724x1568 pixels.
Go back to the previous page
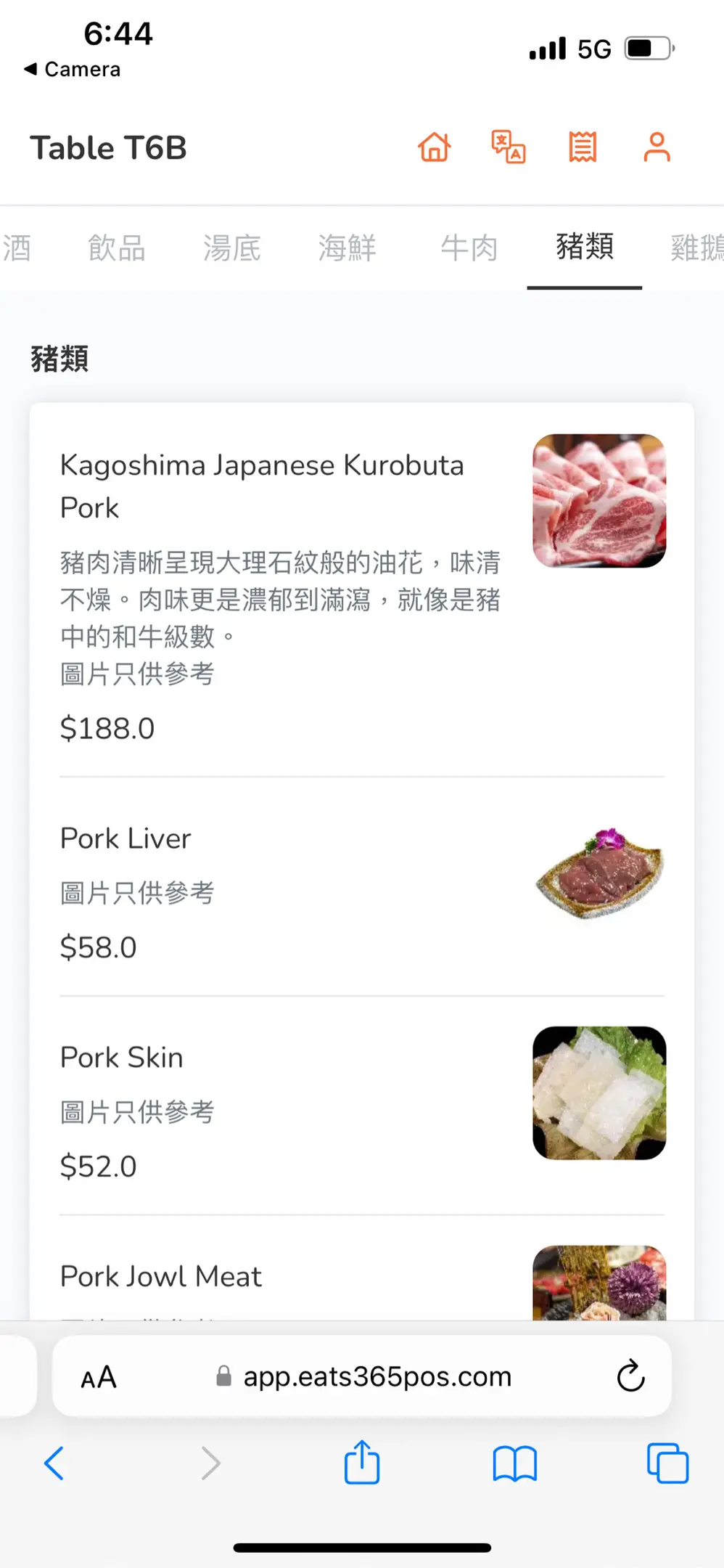(x=54, y=1463)
